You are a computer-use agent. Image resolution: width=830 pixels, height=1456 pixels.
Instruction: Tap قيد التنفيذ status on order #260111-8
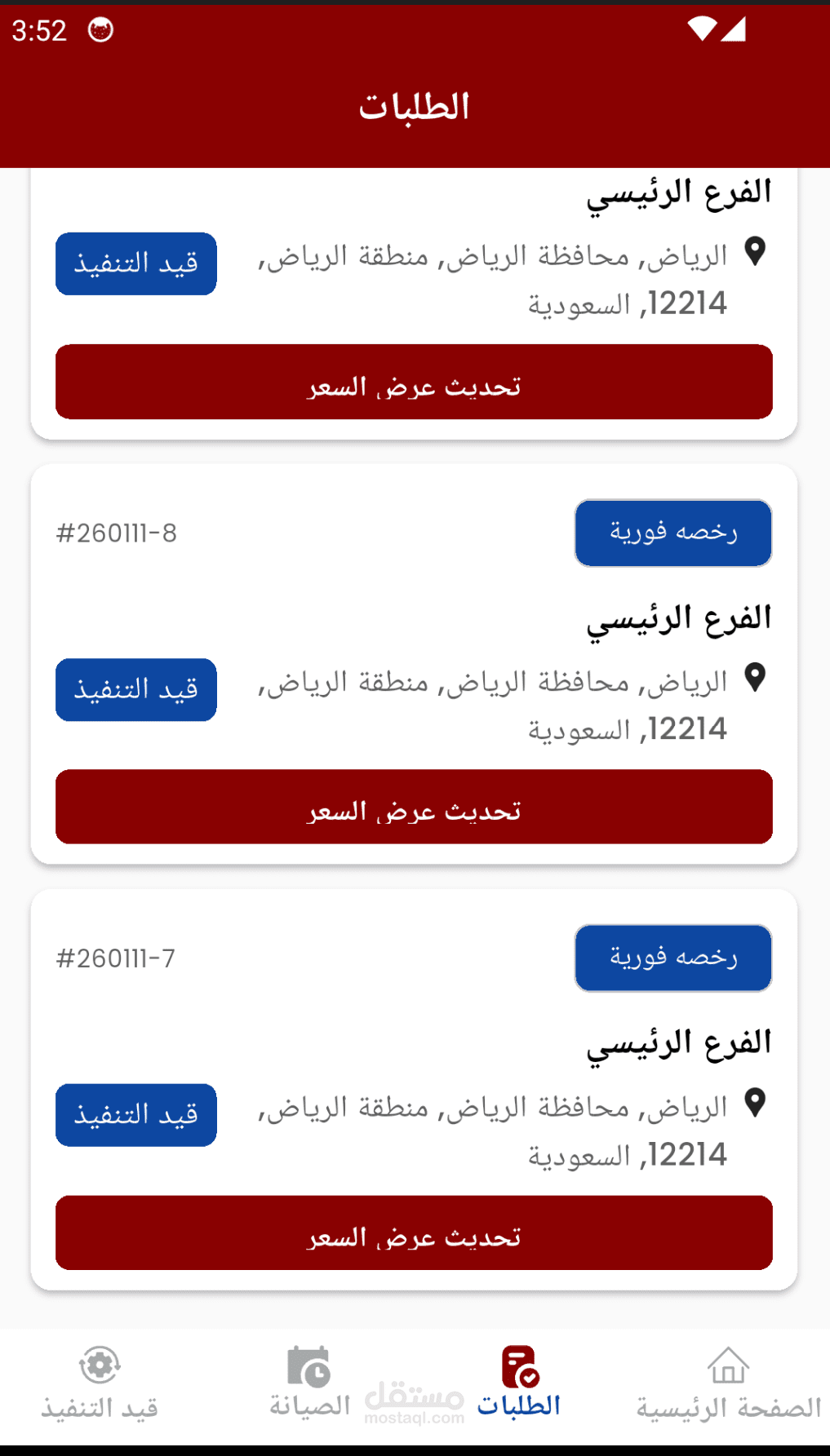pyautogui.click(x=136, y=689)
